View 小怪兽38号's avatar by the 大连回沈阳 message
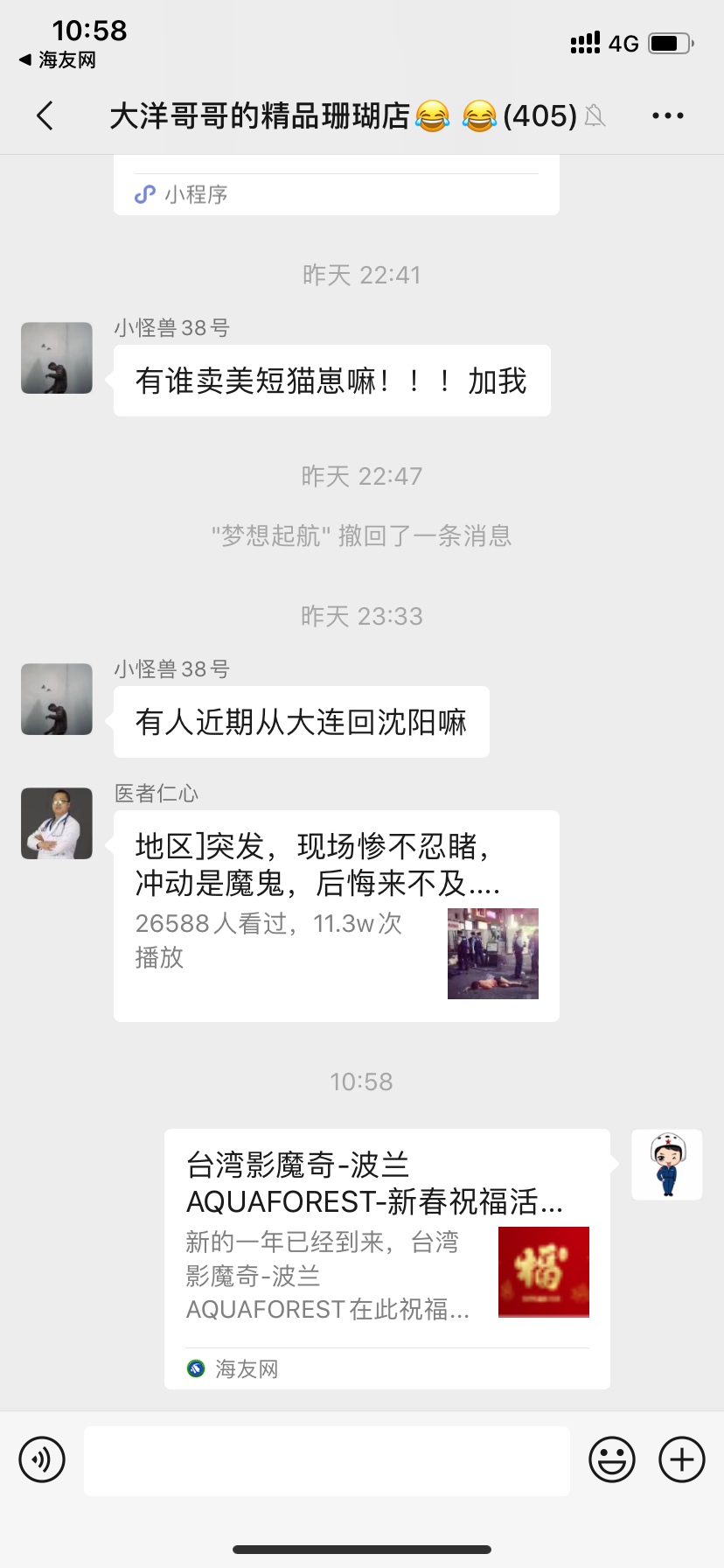Image resolution: width=724 pixels, height=1568 pixels. pos(57,699)
